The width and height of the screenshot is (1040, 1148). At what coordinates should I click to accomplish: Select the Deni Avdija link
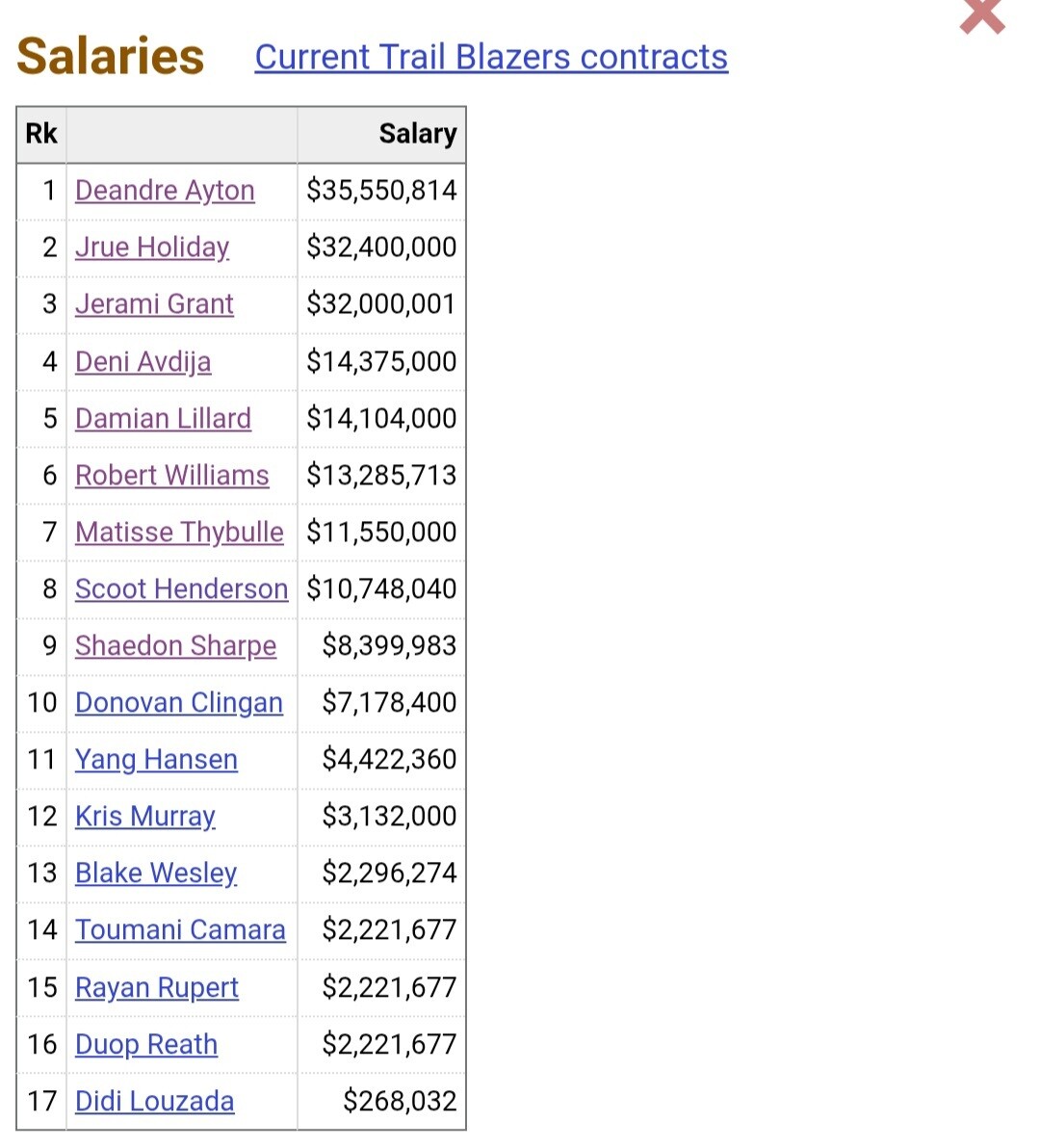[x=143, y=362]
